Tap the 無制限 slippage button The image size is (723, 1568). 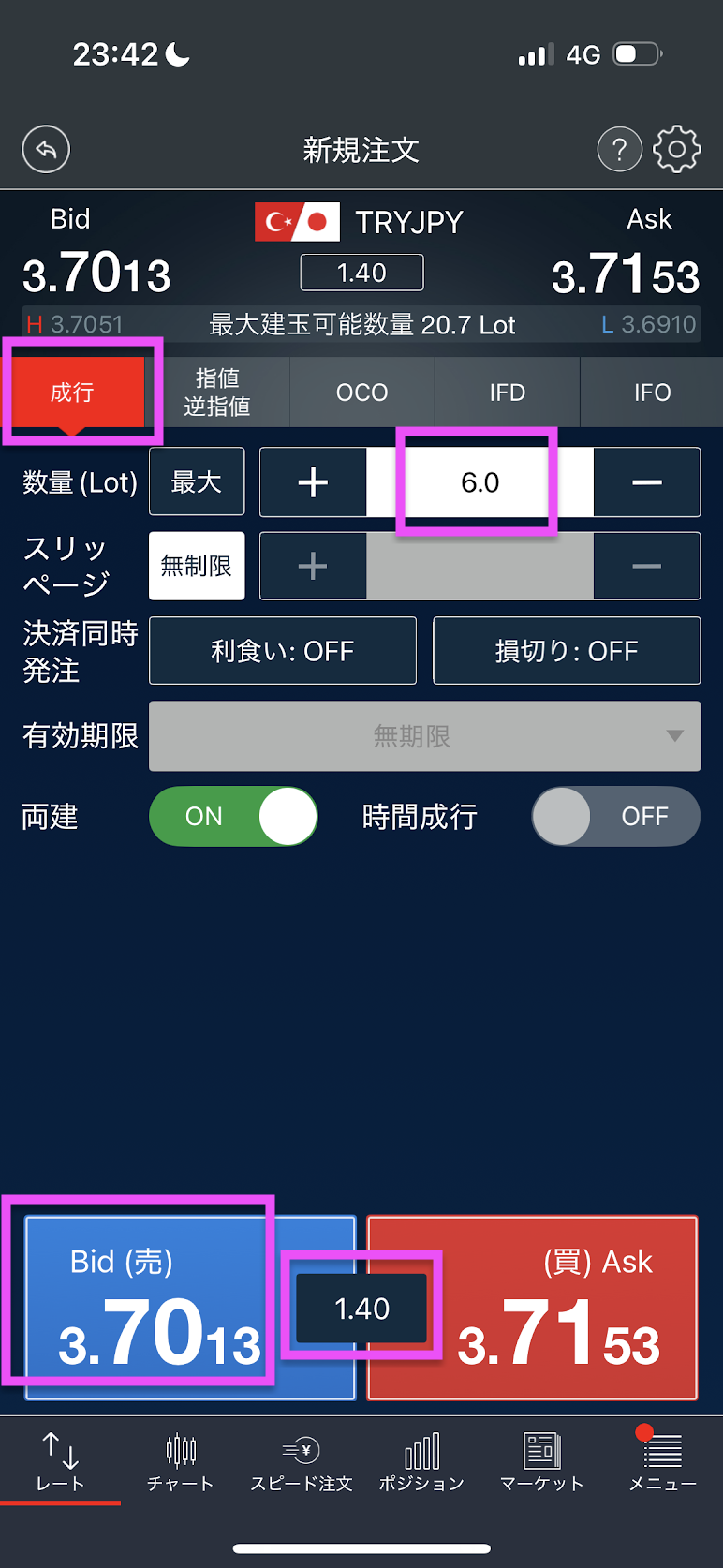[x=197, y=566]
